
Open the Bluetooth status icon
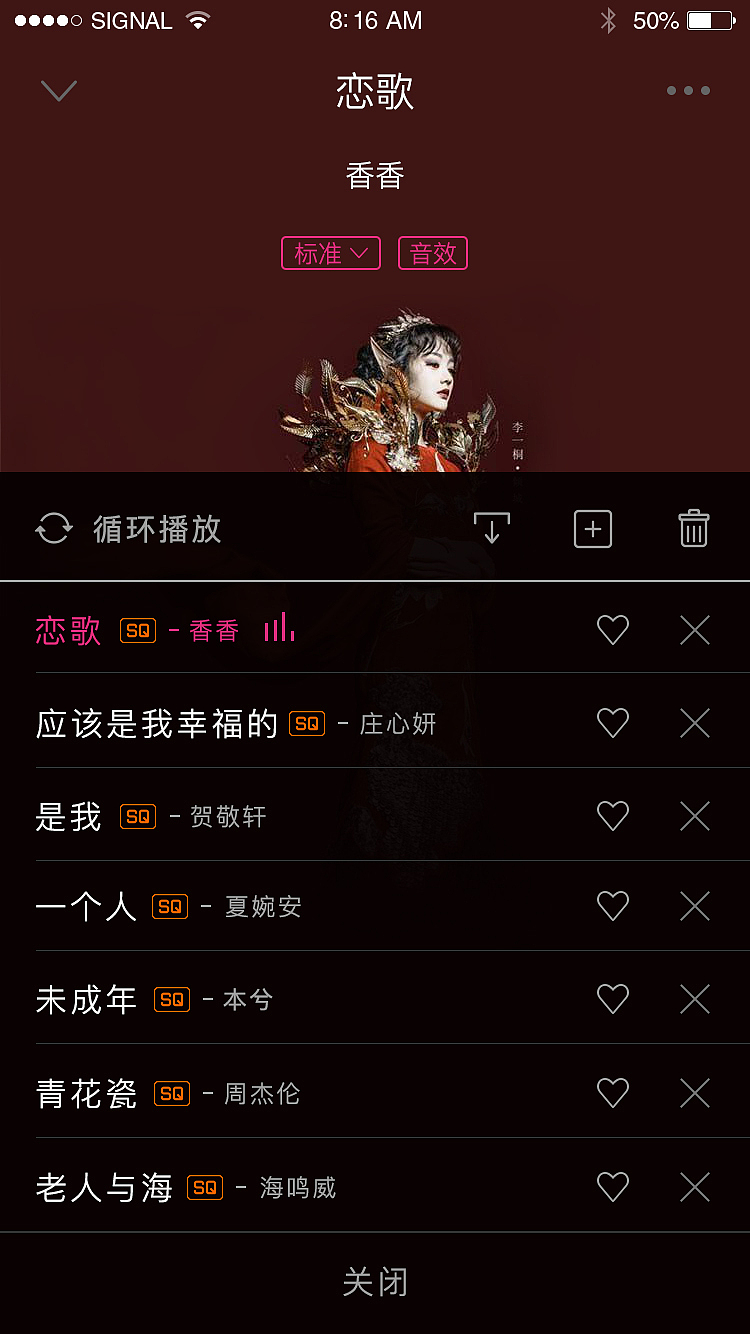click(610, 19)
